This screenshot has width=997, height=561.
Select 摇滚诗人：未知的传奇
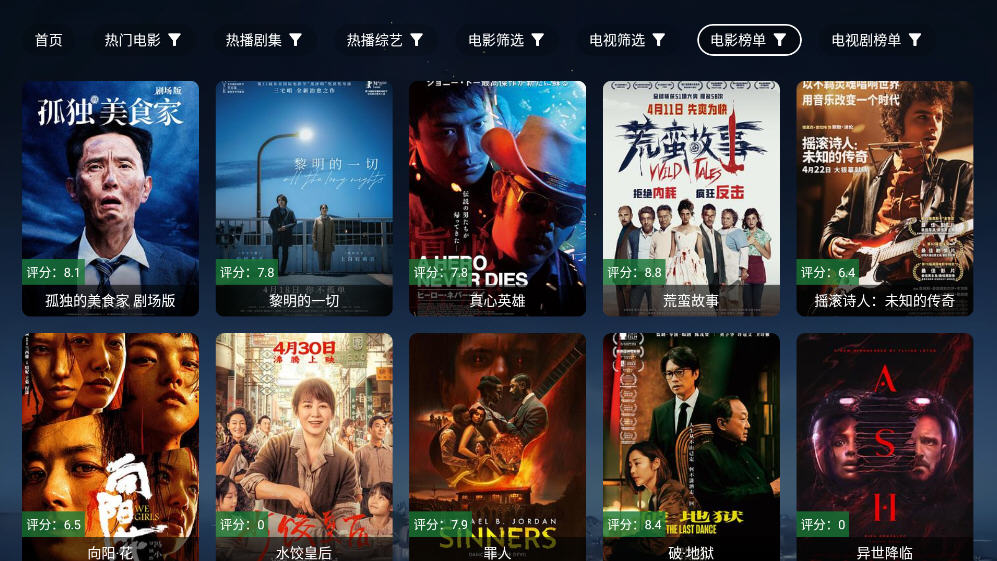pyautogui.click(x=884, y=198)
